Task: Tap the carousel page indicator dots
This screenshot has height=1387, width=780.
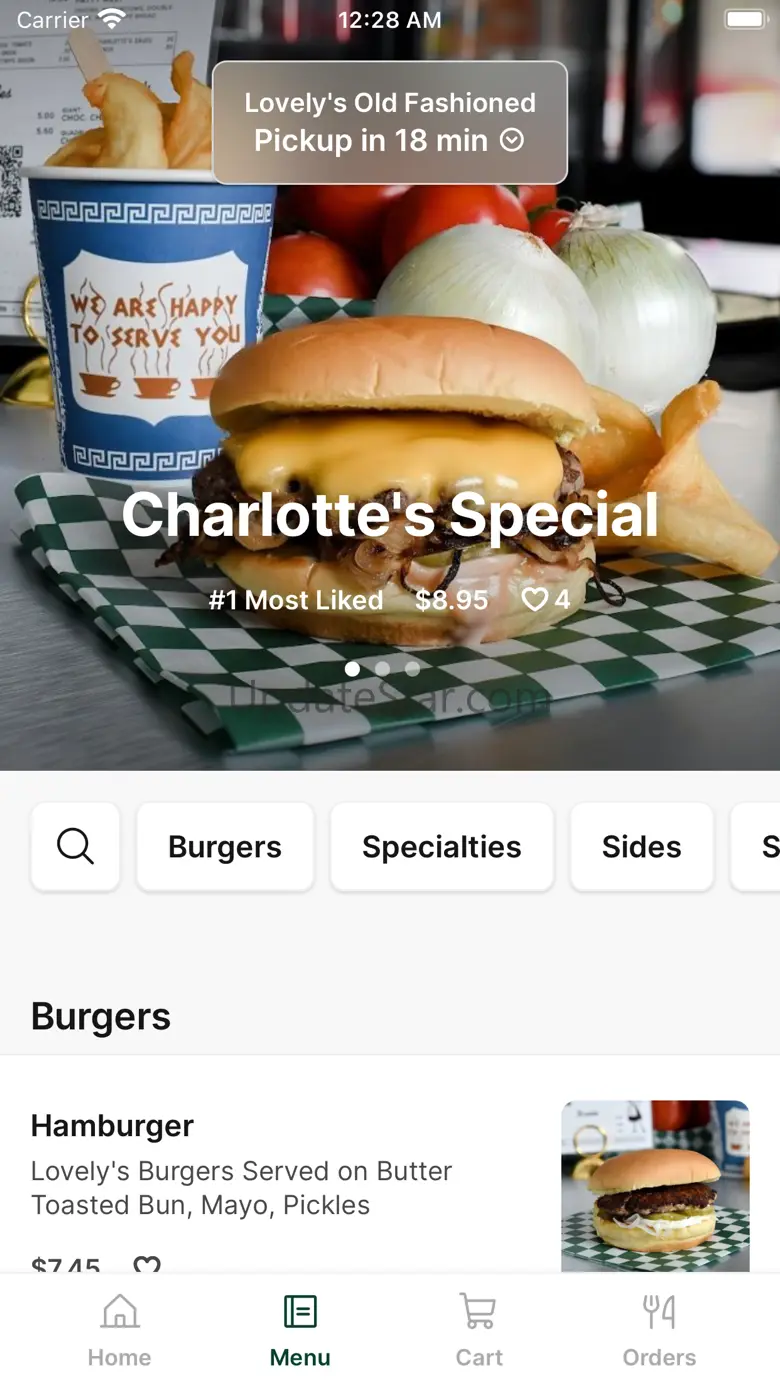Action: coord(382,669)
